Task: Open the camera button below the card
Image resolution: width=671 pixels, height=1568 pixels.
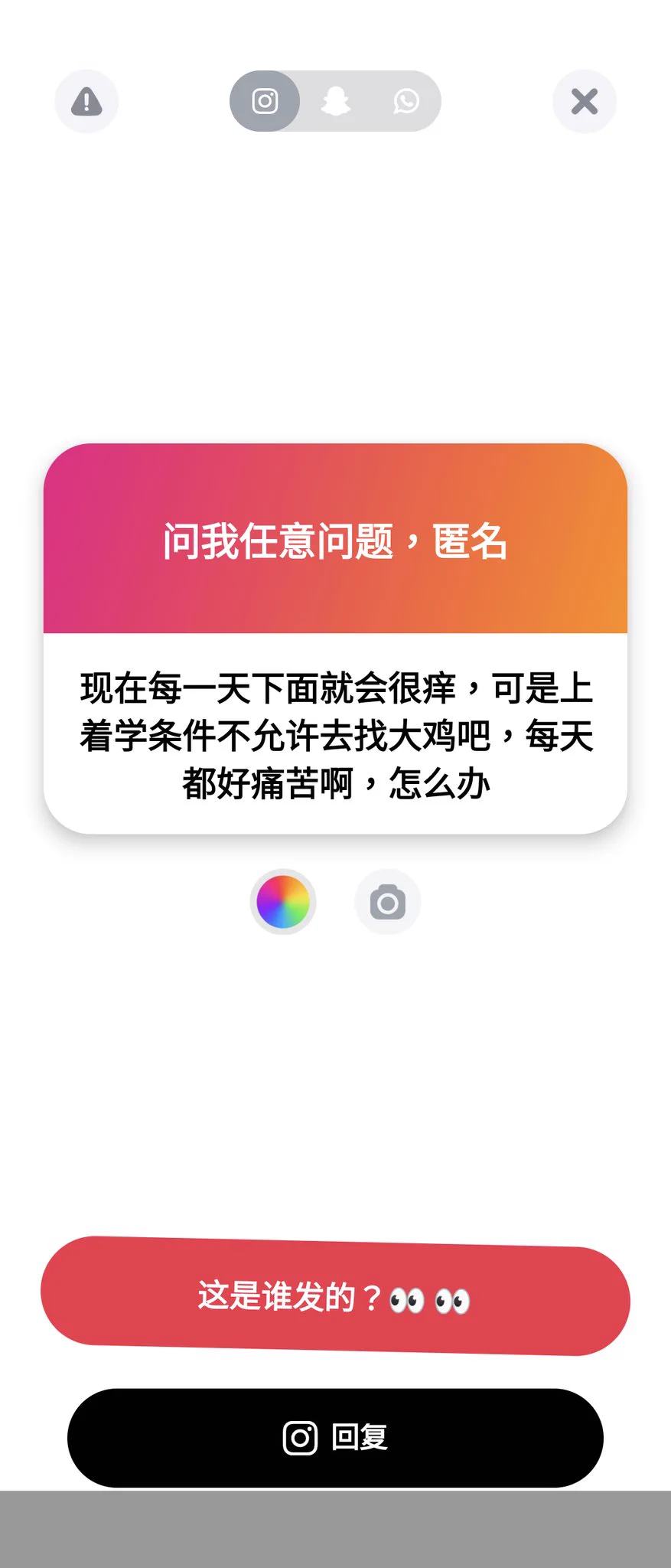Action: point(388,903)
